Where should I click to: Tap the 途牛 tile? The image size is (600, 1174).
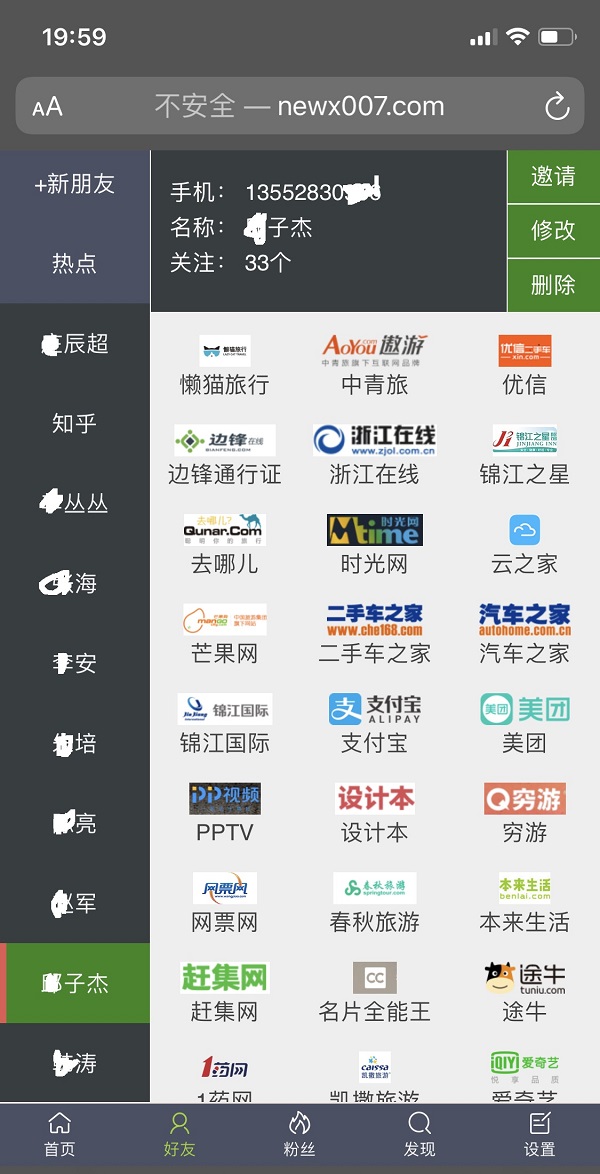(x=525, y=993)
